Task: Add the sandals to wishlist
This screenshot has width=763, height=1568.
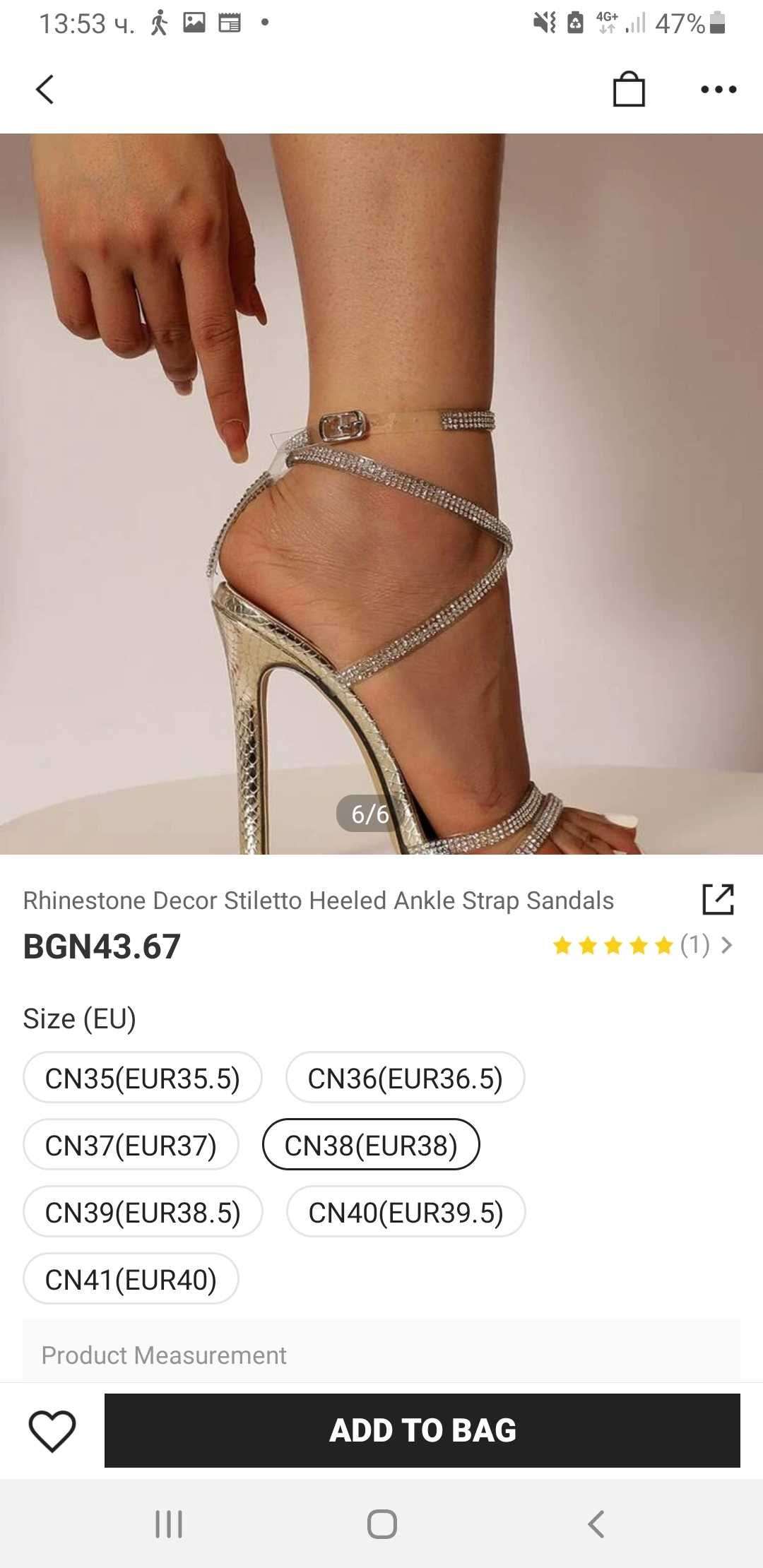Action: 52,1430
